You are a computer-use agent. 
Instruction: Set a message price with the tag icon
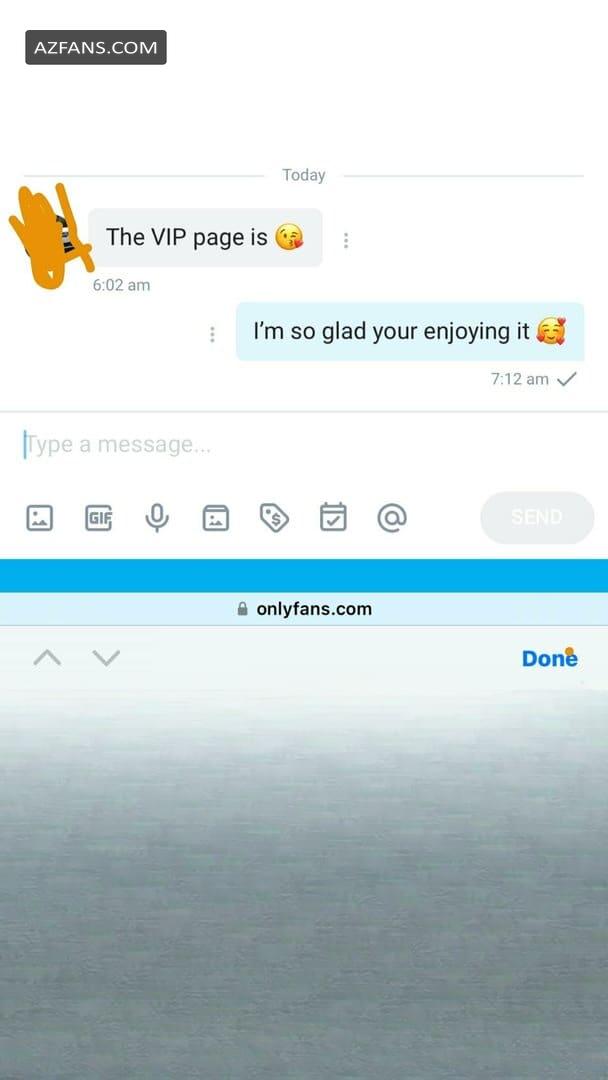click(x=274, y=517)
